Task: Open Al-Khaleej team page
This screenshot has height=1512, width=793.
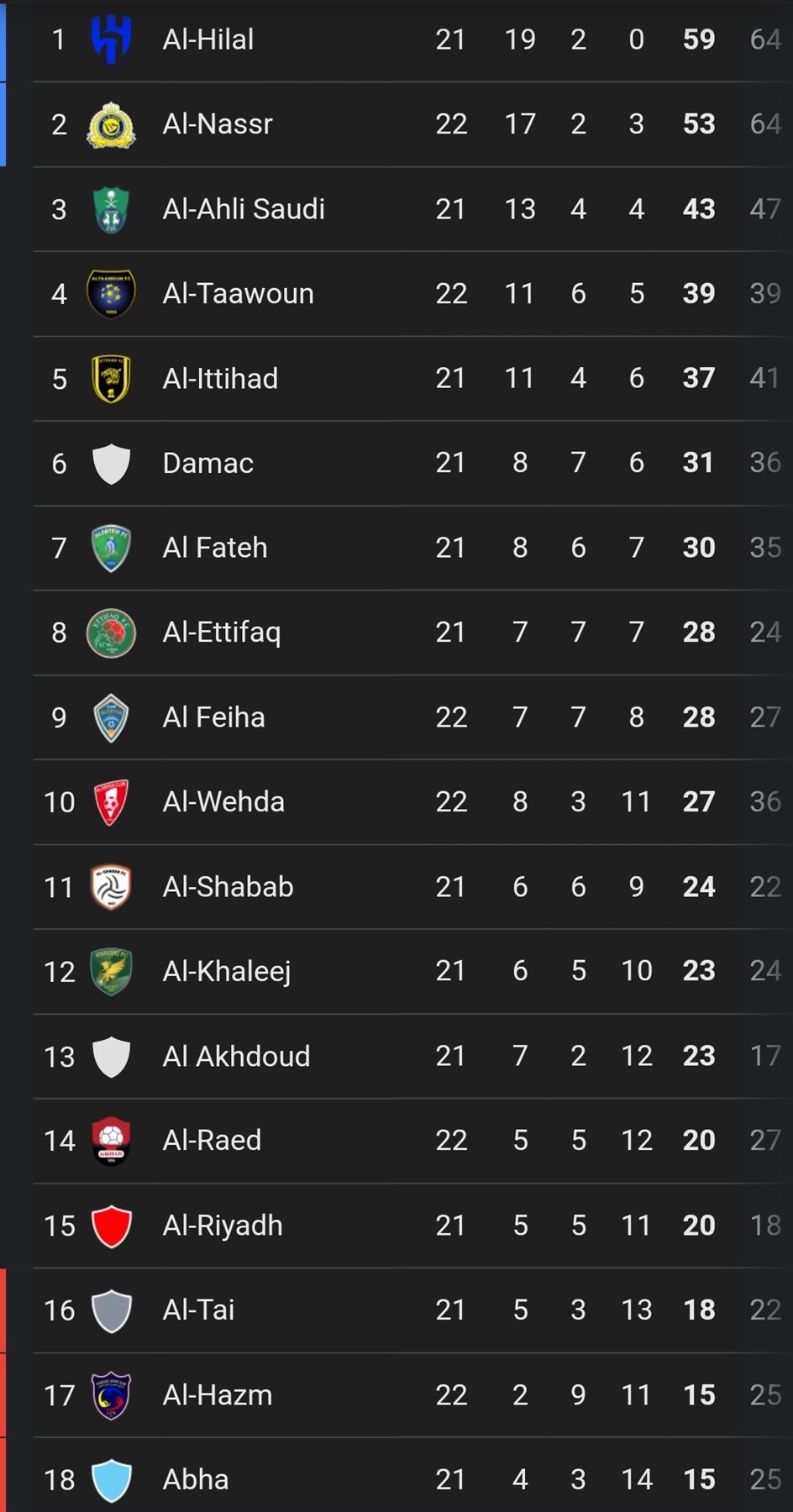Action: tap(227, 972)
